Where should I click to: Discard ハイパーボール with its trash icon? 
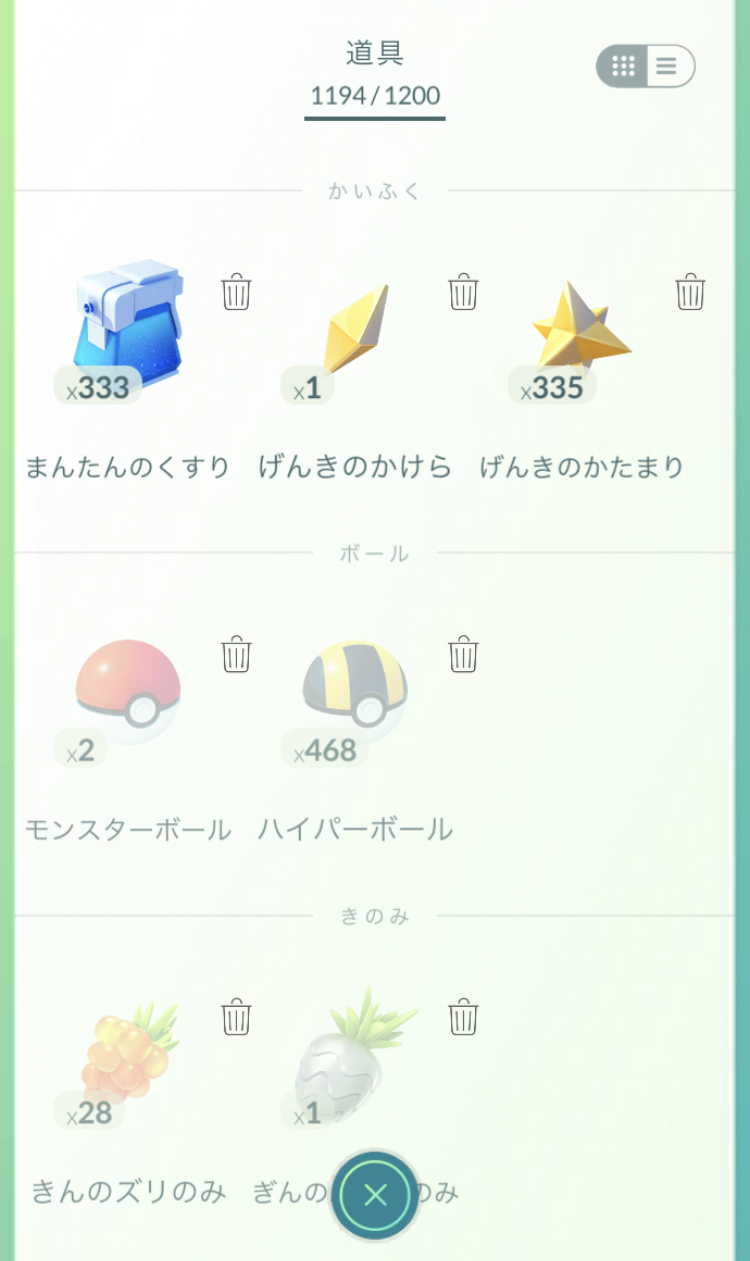click(463, 654)
